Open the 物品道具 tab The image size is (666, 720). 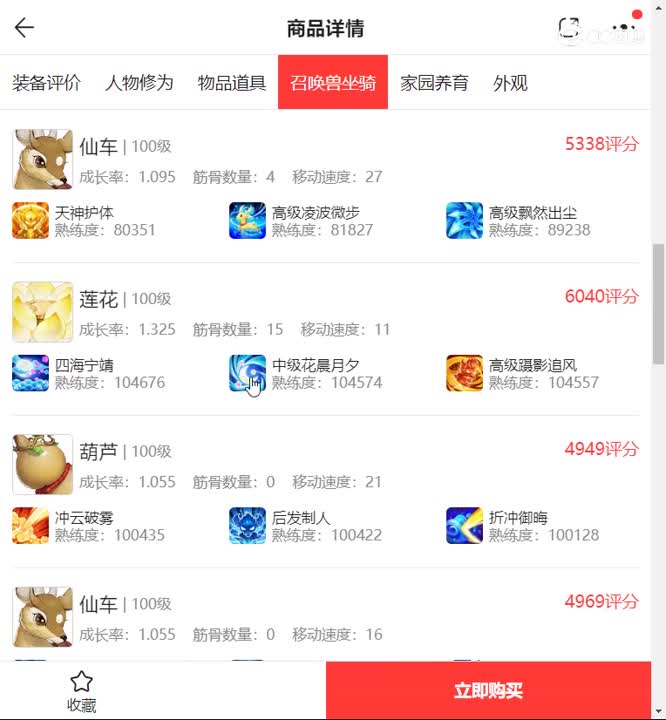pos(231,83)
